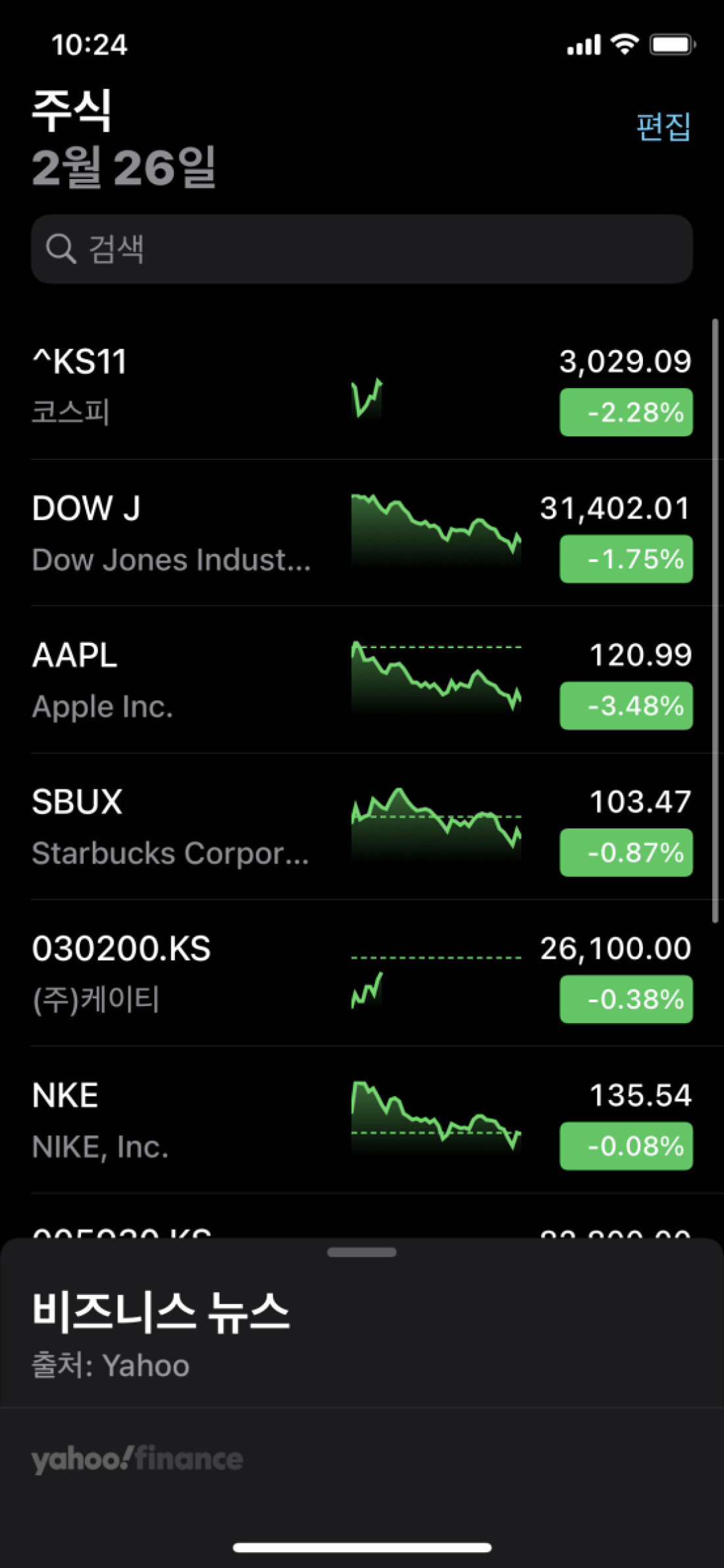Tap the 편집 (Edit) button
This screenshot has height=1568, width=724.
coord(663,126)
